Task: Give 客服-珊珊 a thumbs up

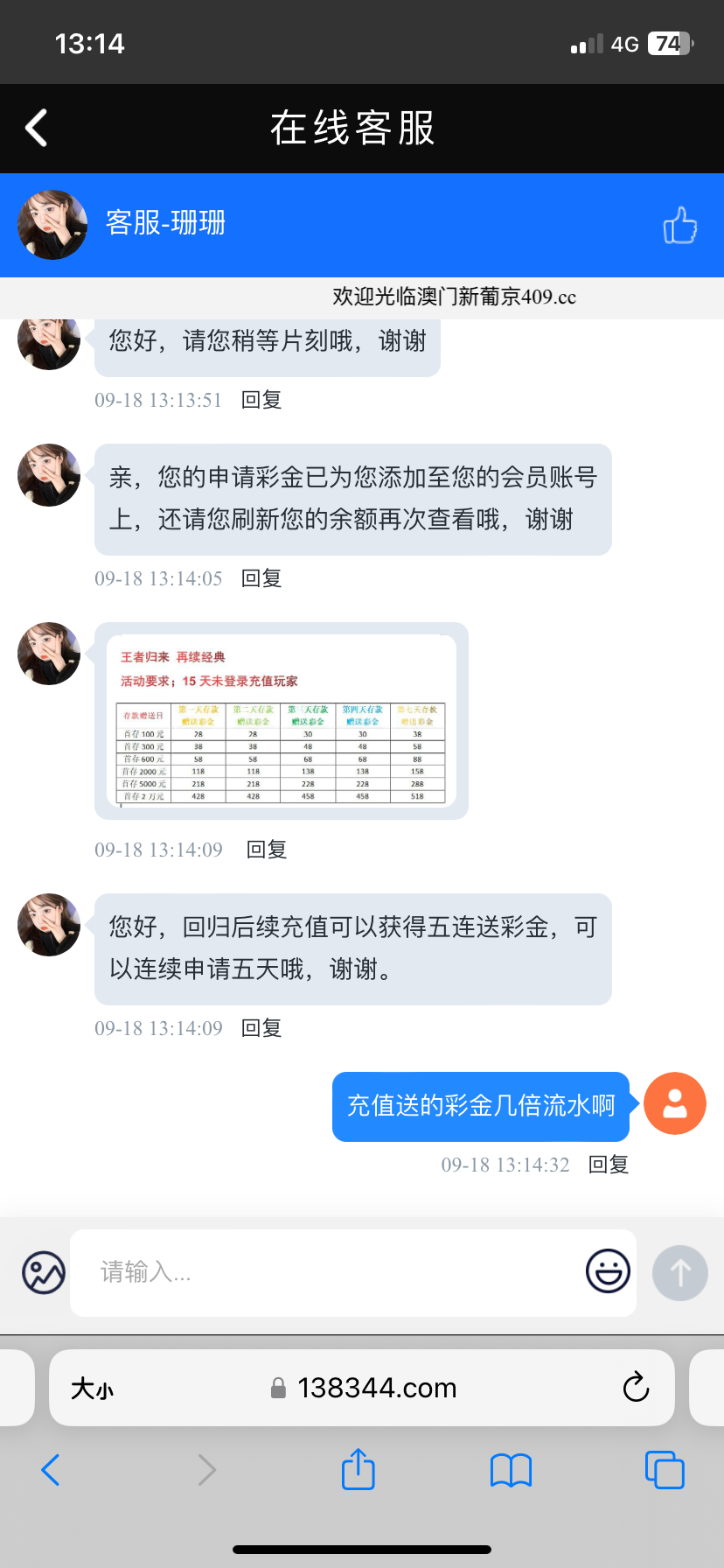Action: point(679,225)
